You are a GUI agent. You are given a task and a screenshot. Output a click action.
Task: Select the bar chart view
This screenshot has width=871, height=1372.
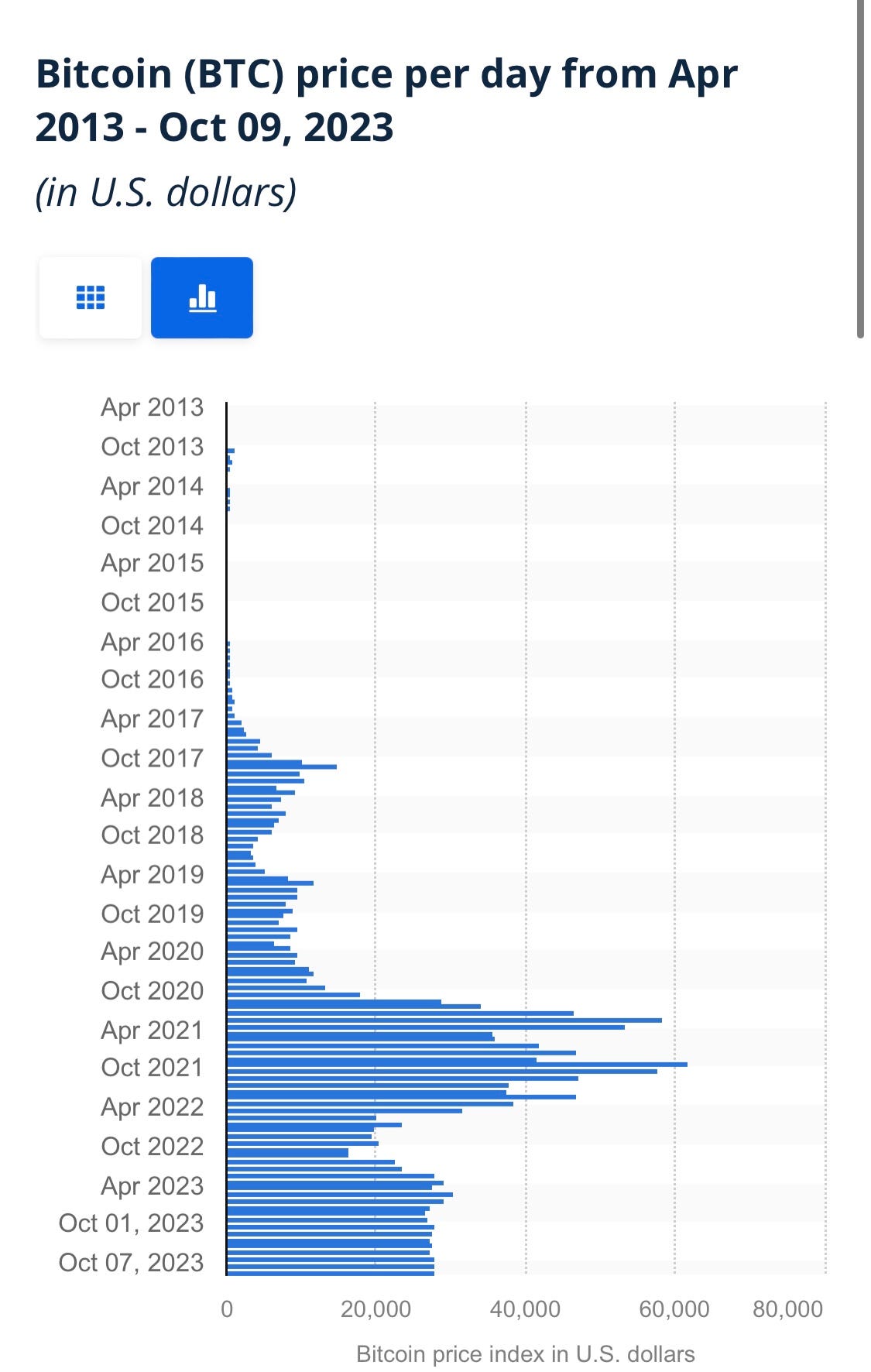[202, 297]
